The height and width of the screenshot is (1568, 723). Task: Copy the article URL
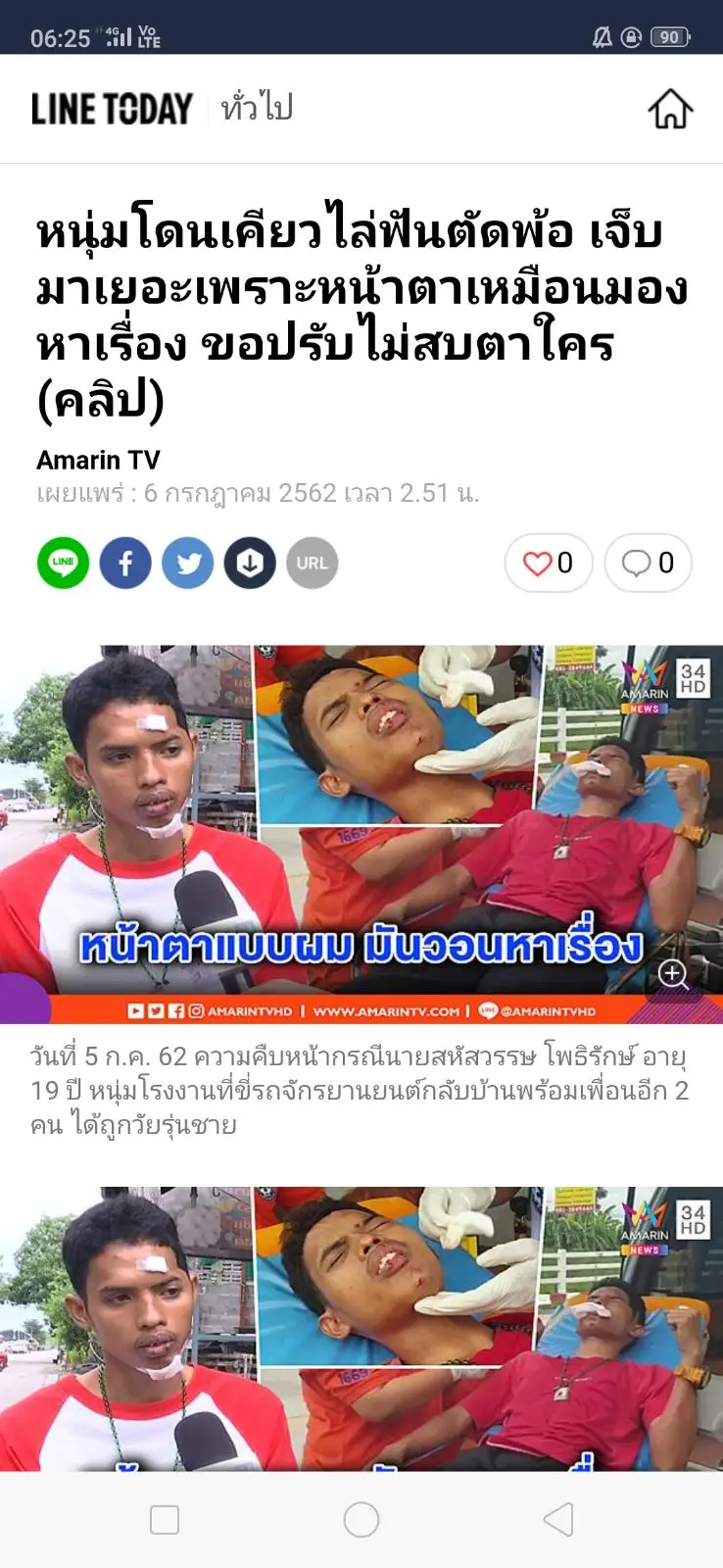tap(313, 563)
